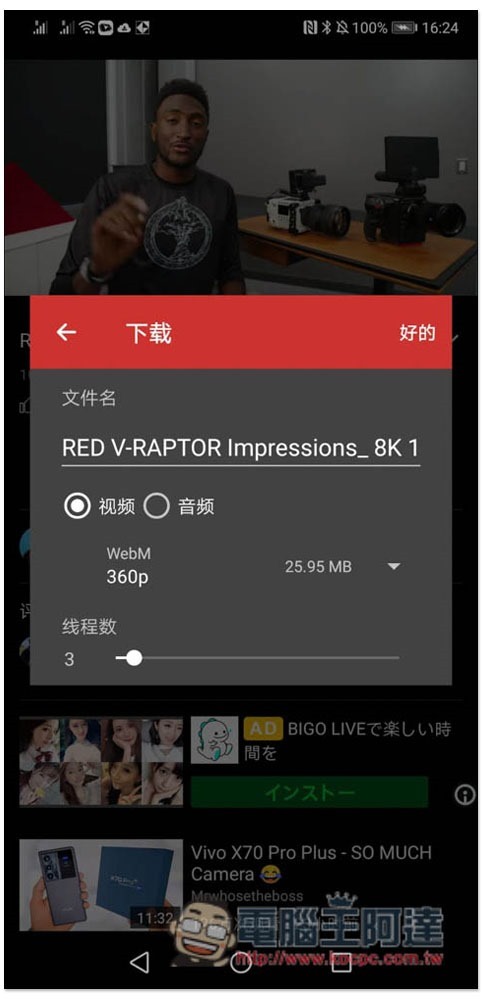This screenshot has width=482, height=1000.
Task: Confirm the download with 好的
Action: pyautogui.click(x=418, y=332)
